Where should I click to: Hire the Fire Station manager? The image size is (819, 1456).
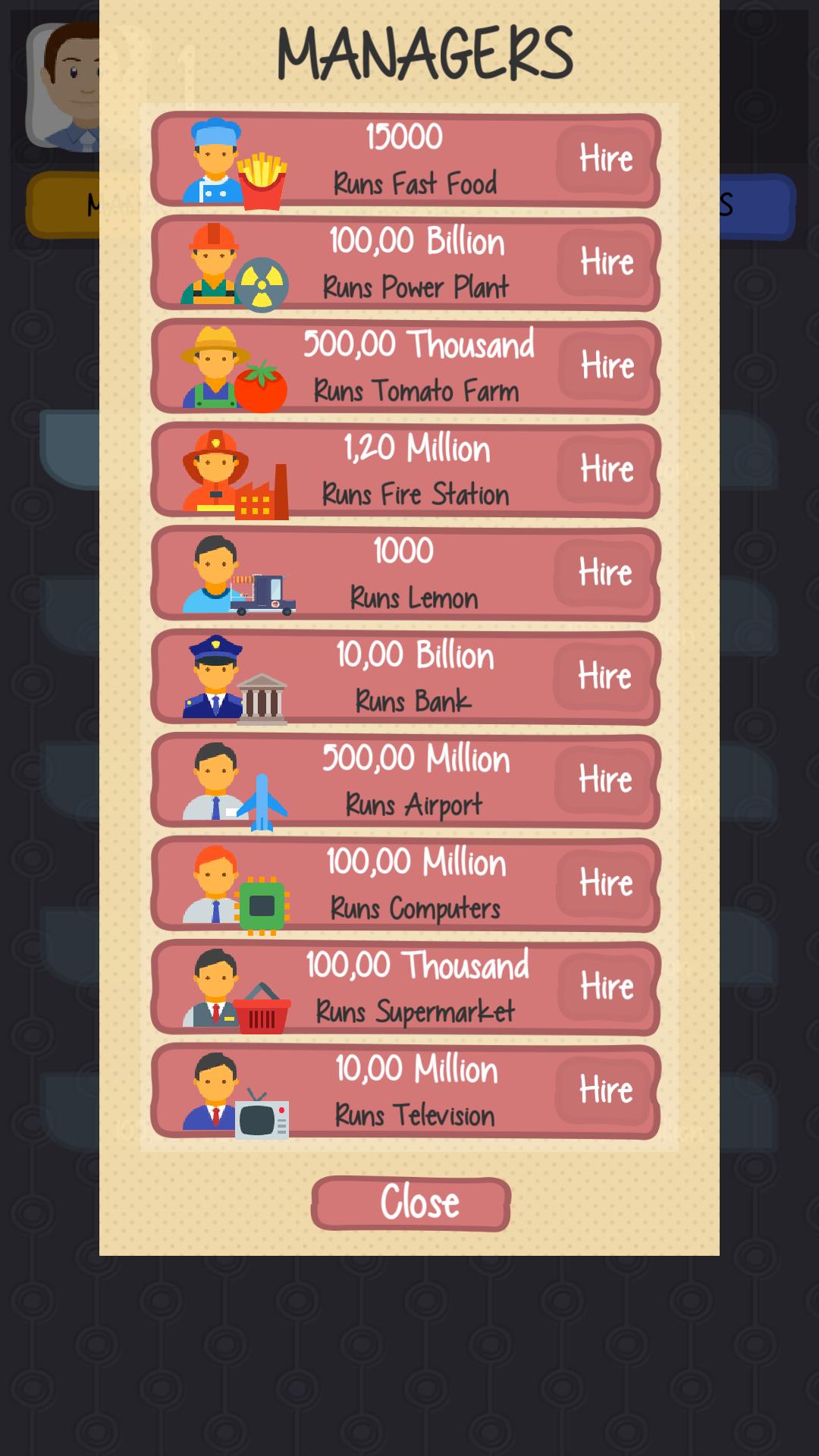point(604,469)
